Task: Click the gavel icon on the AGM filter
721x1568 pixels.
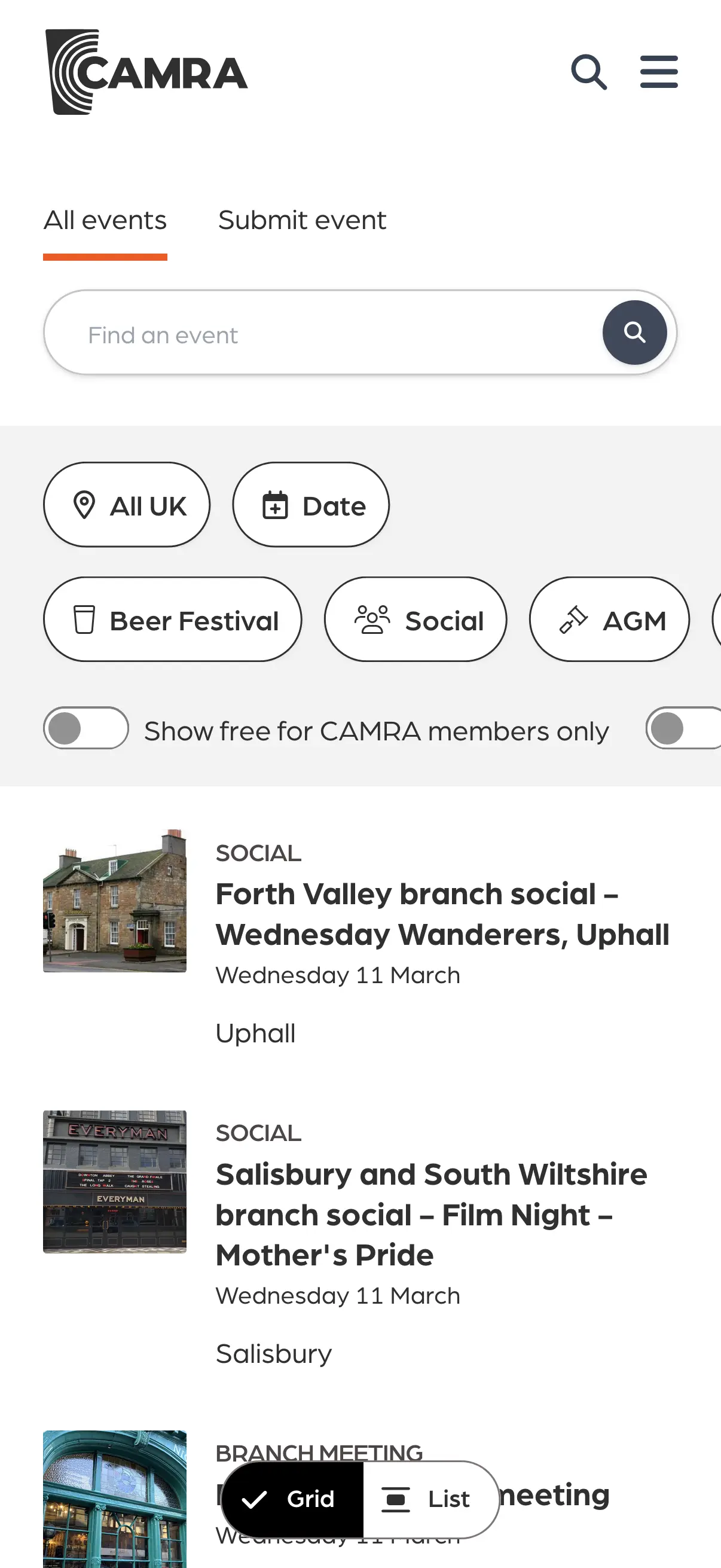Action: (x=573, y=619)
